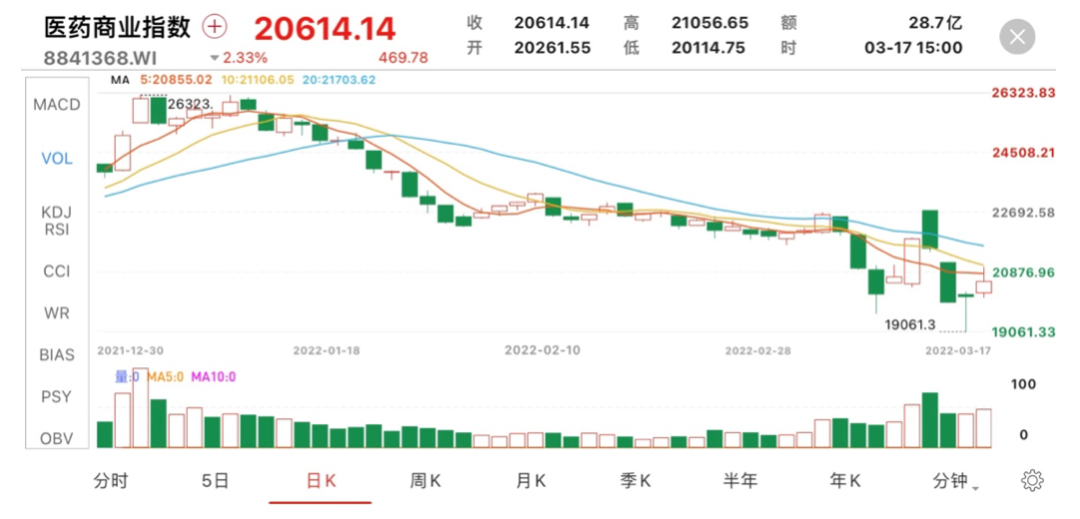Image resolution: width=1080 pixels, height=519 pixels.
Task: Choose the KDJ indicator
Action: point(56,212)
